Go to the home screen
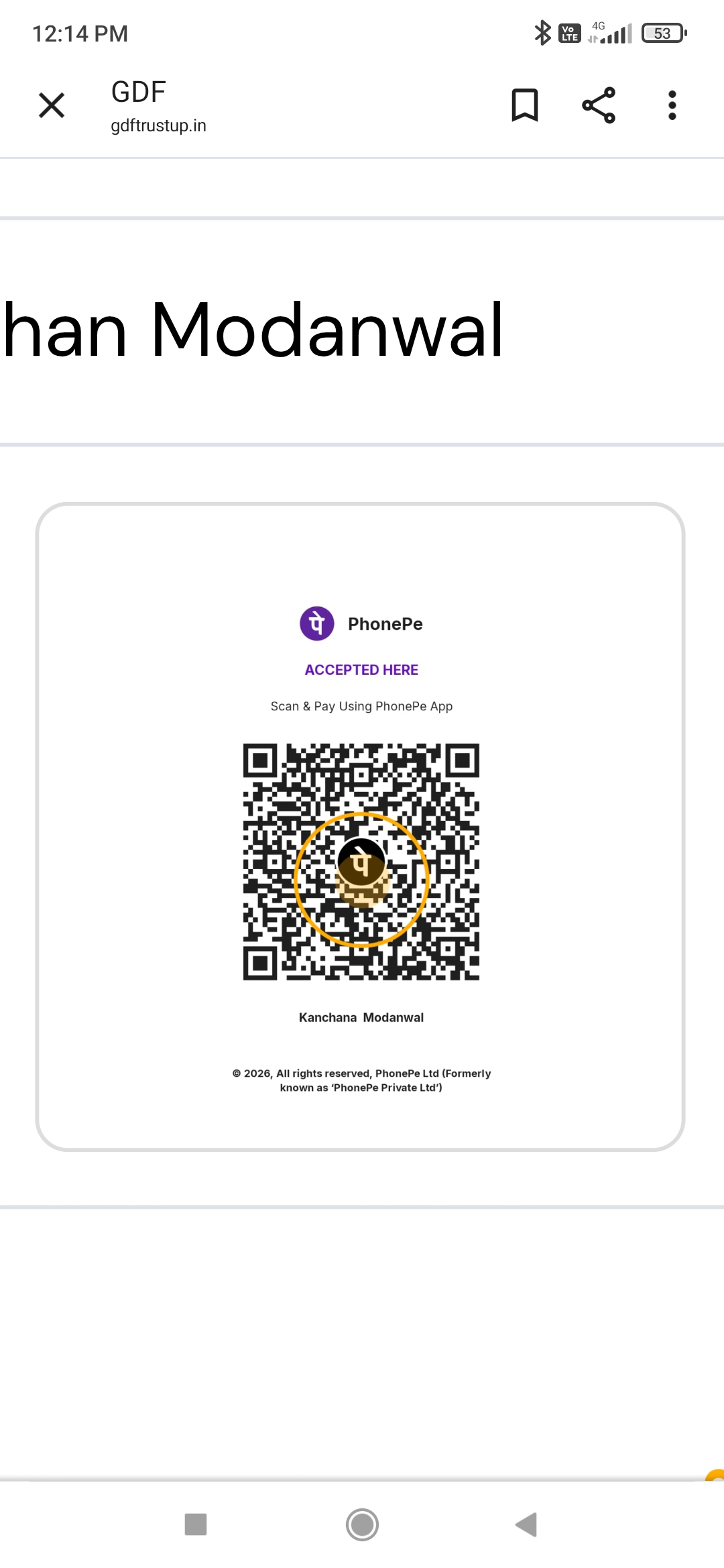 pos(362,1524)
